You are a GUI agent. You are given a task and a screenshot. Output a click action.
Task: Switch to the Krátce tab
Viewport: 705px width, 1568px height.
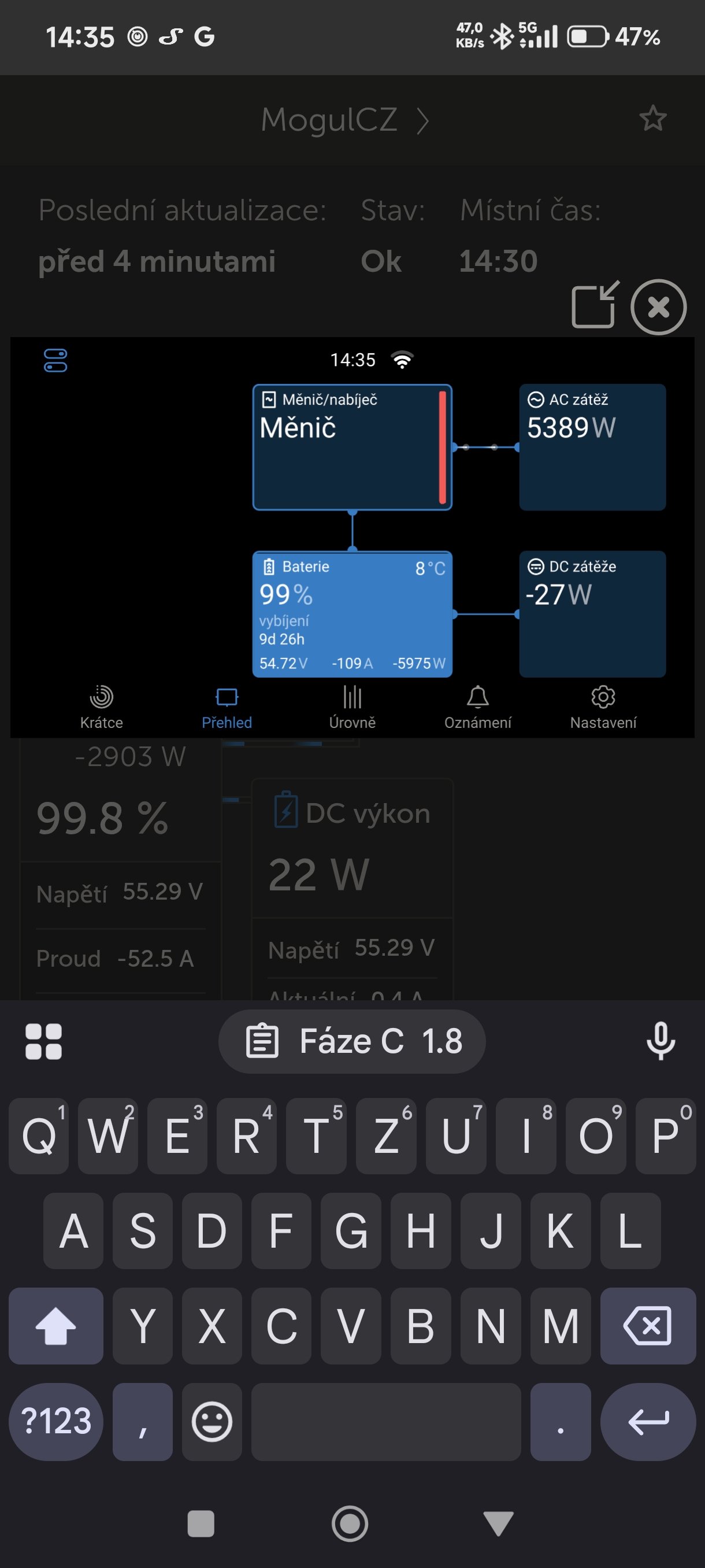click(101, 707)
